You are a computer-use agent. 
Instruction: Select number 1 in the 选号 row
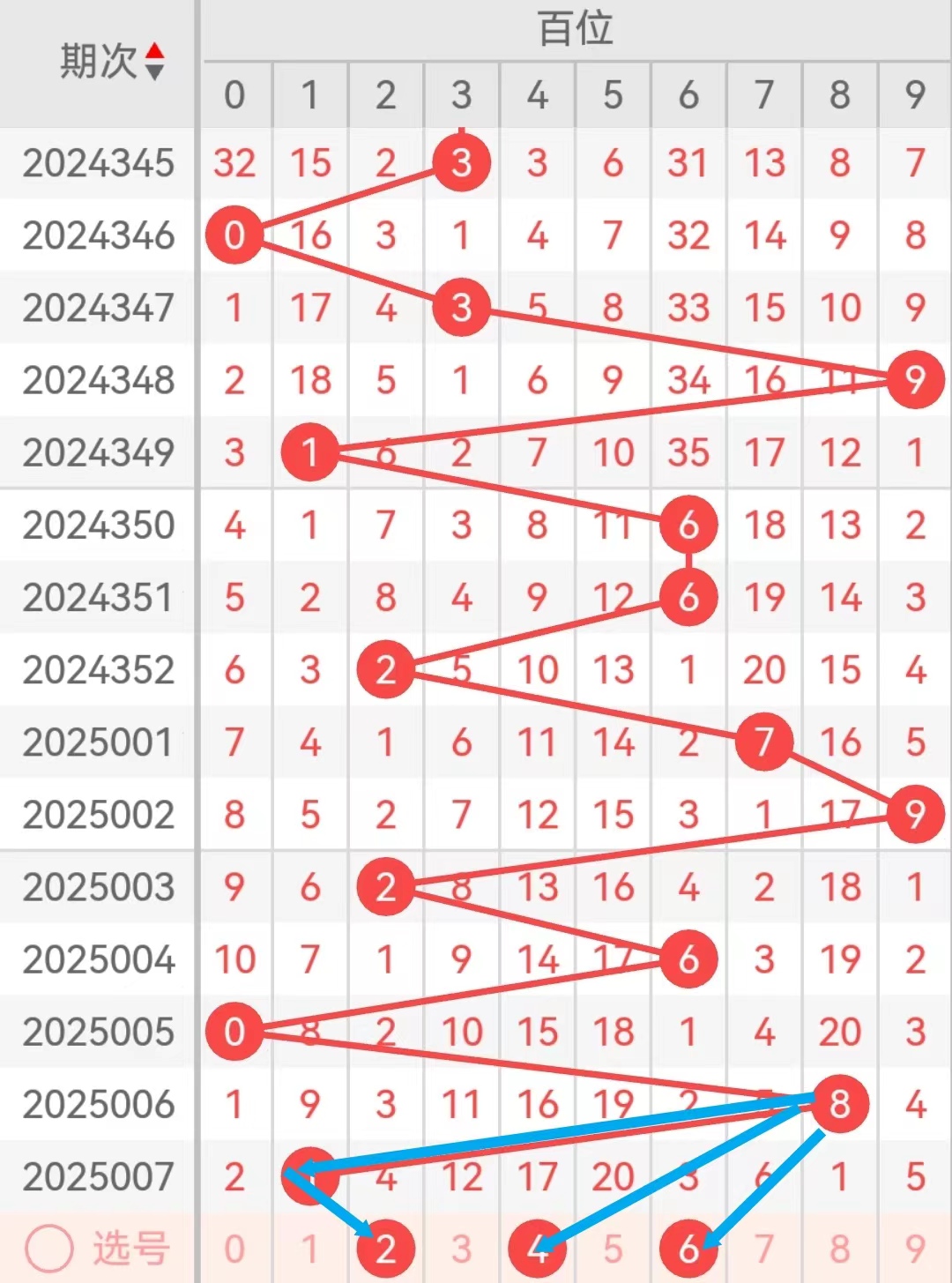309,1249
